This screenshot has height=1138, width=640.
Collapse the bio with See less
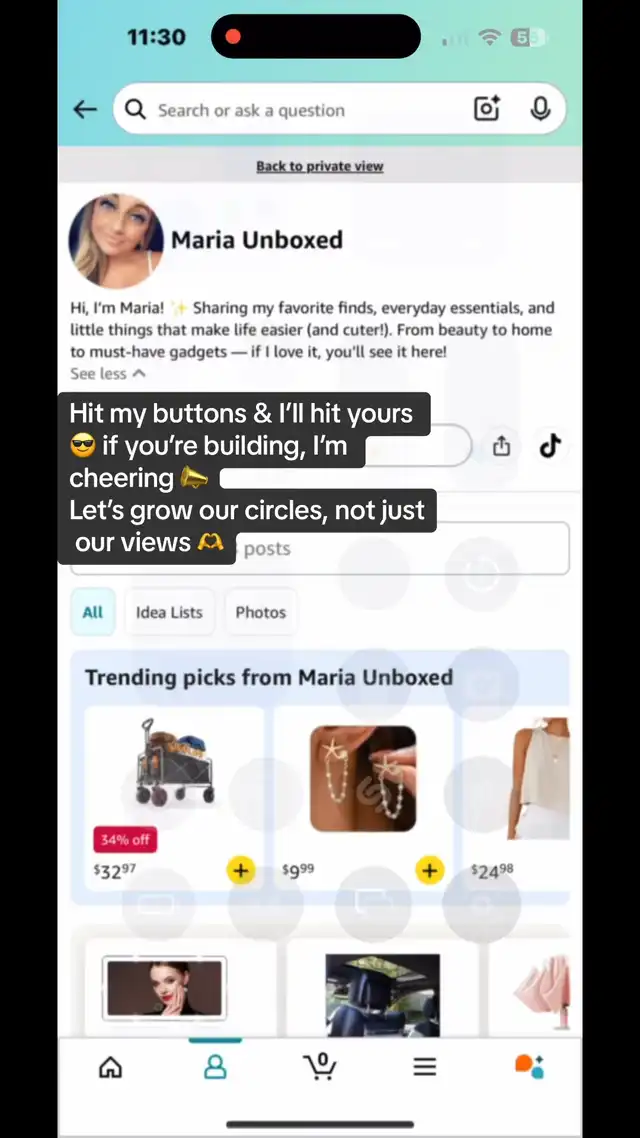(x=107, y=374)
